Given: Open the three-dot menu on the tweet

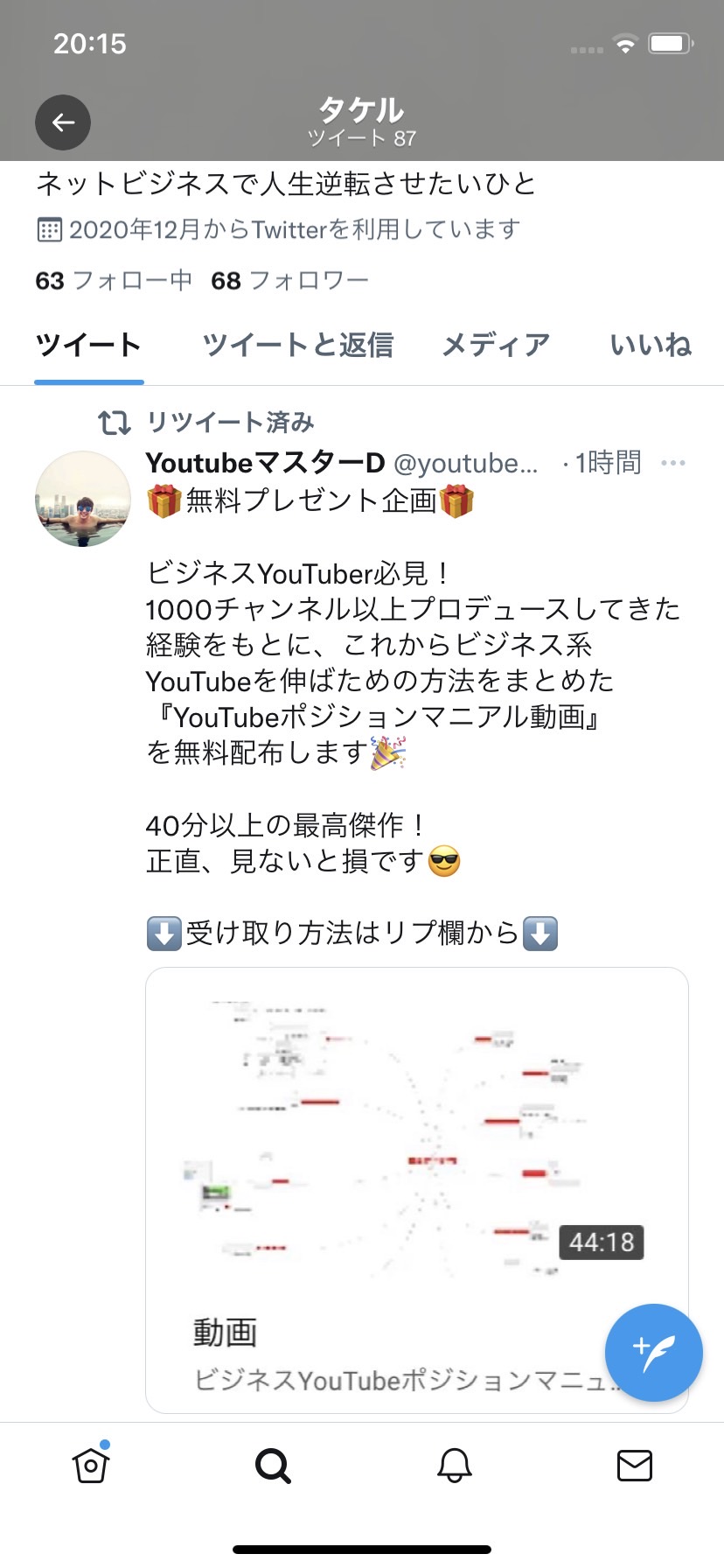Looking at the screenshot, I should click(x=673, y=463).
